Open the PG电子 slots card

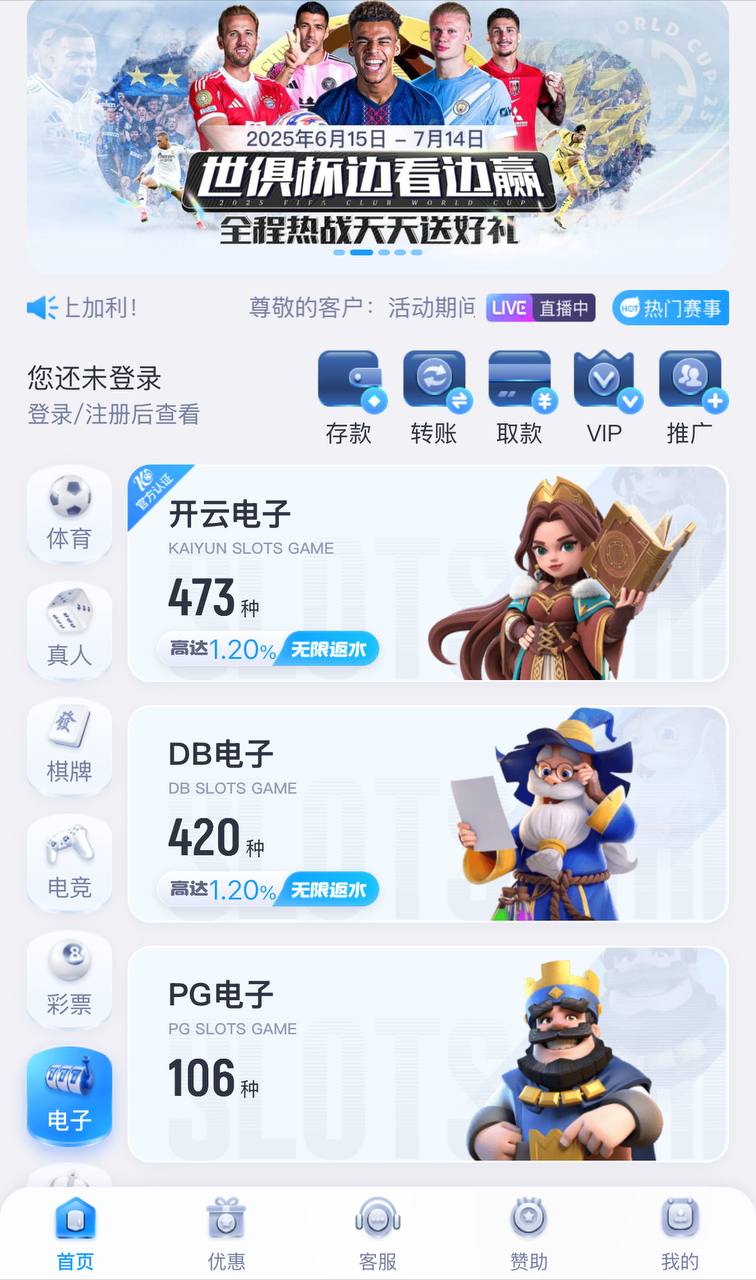click(427, 1053)
